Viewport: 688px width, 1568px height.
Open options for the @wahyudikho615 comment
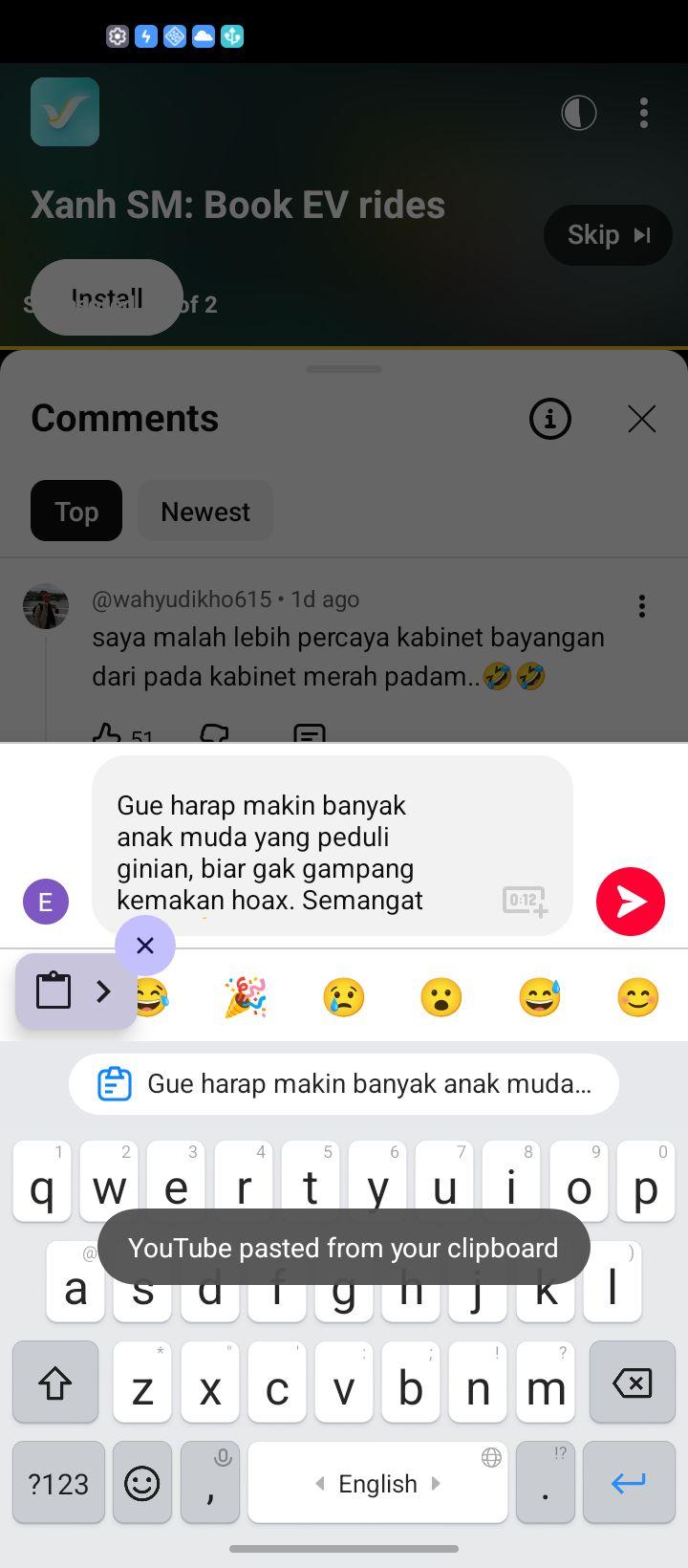tap(642, 606)
